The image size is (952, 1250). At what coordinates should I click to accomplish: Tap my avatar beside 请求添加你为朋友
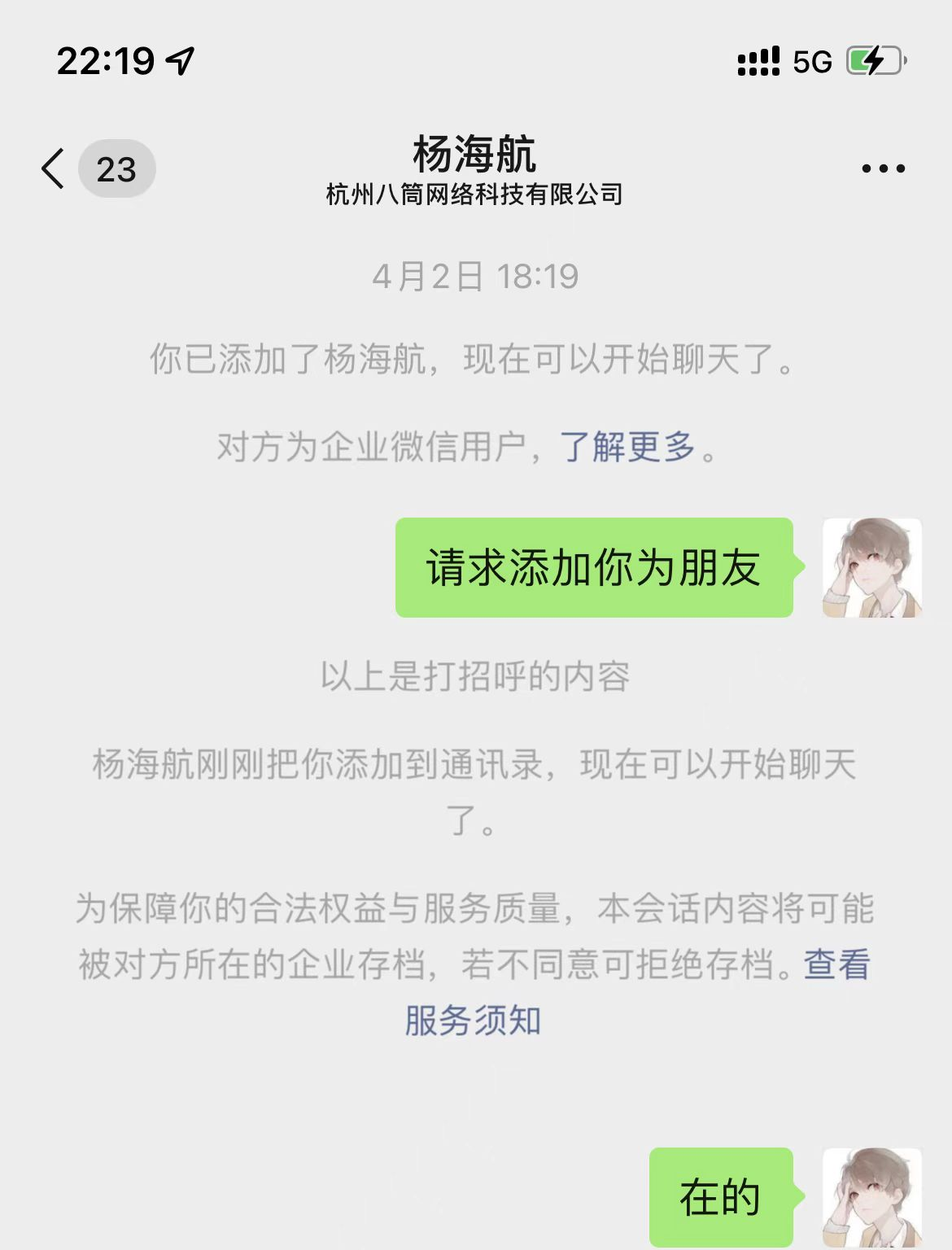[871, 567]
